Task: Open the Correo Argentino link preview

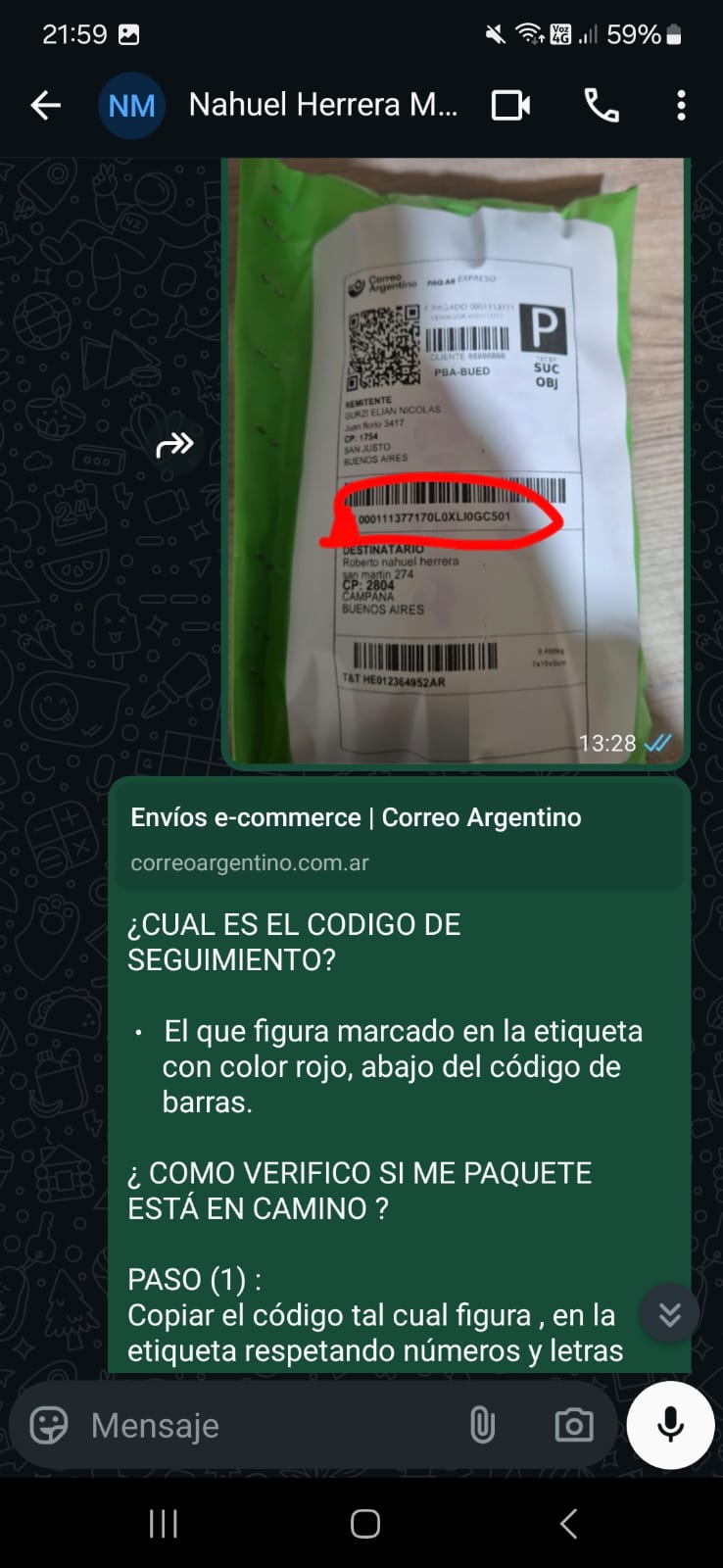Action: tap(400, 838)
